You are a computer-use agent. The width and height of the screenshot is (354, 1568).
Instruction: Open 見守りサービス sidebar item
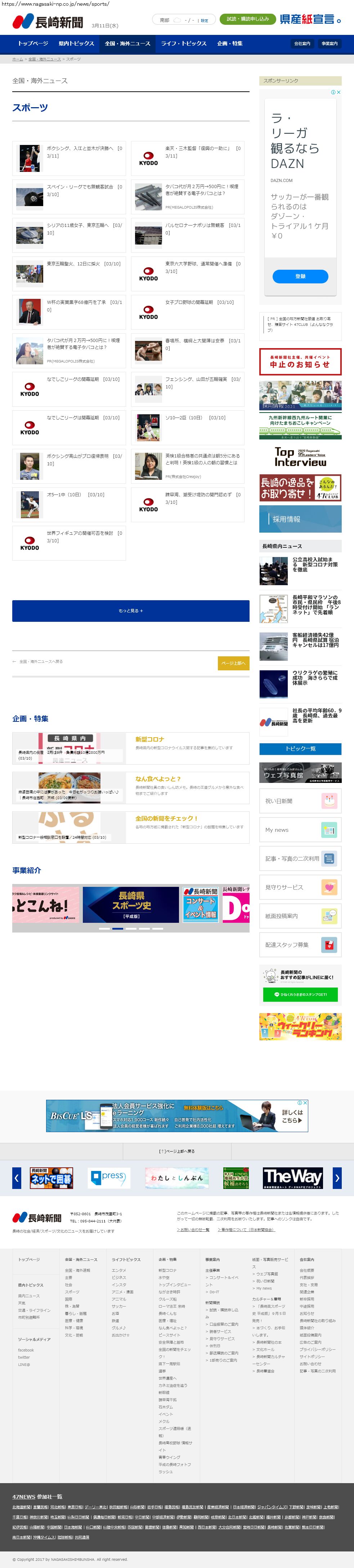[x=300, y=888]
